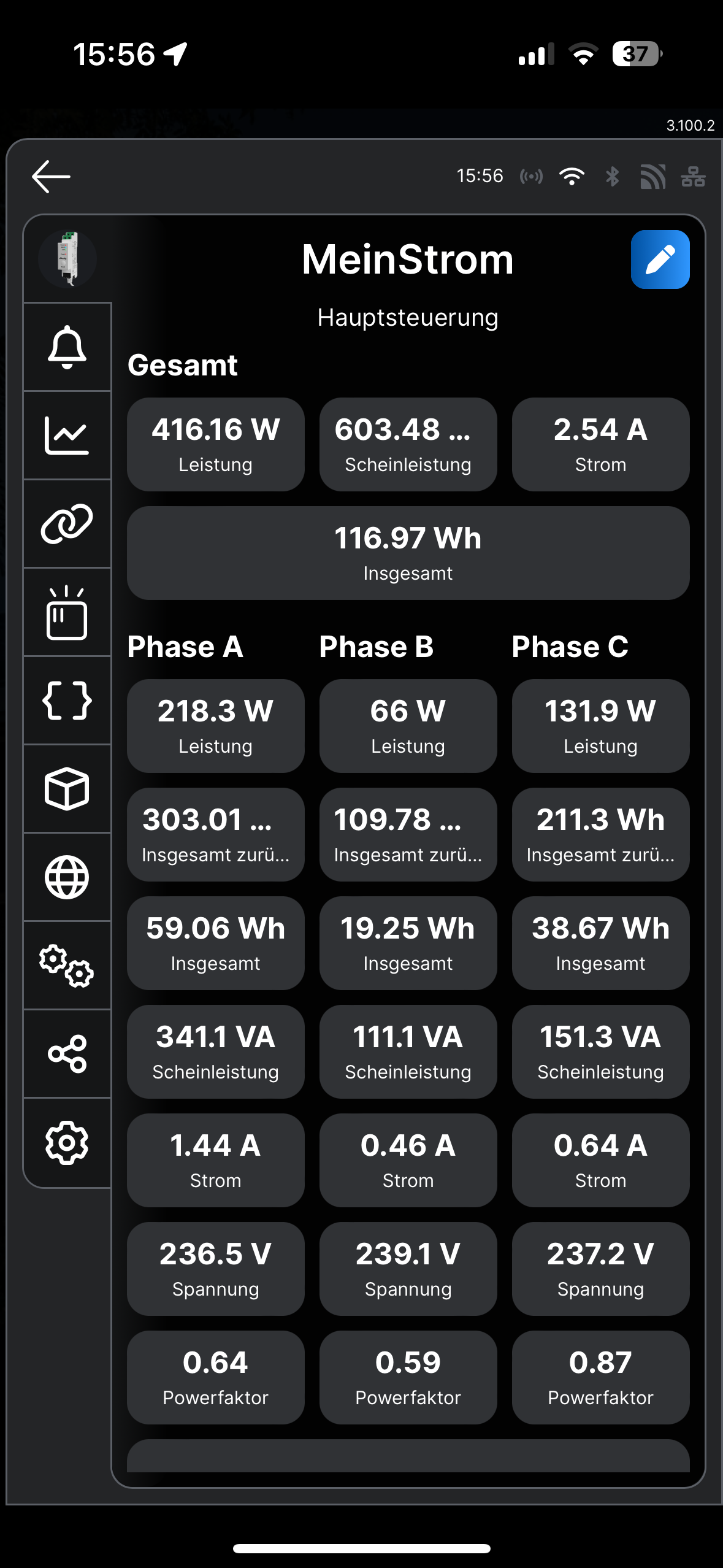Open the statistics chart tab
The width and height of the screenshot is (723, 1568).
[x=67, y=436]
